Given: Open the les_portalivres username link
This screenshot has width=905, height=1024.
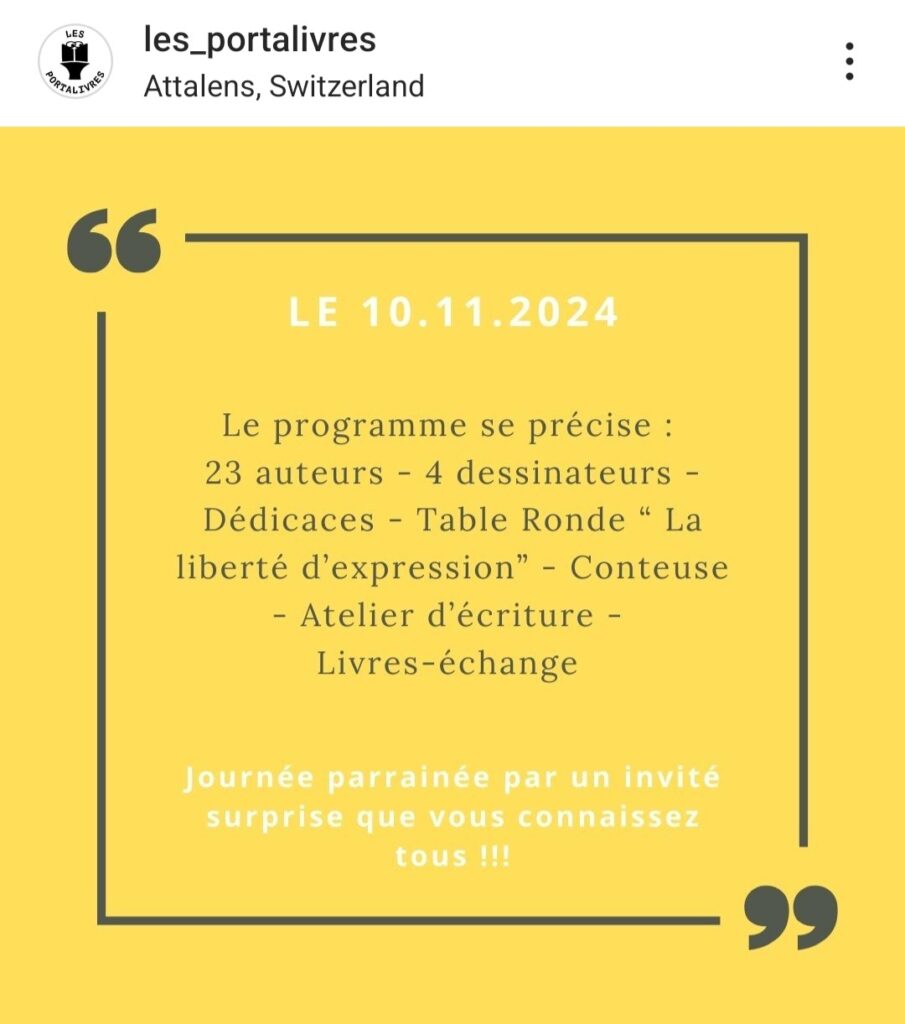Looking at the screenshot, I should (260, 40).
